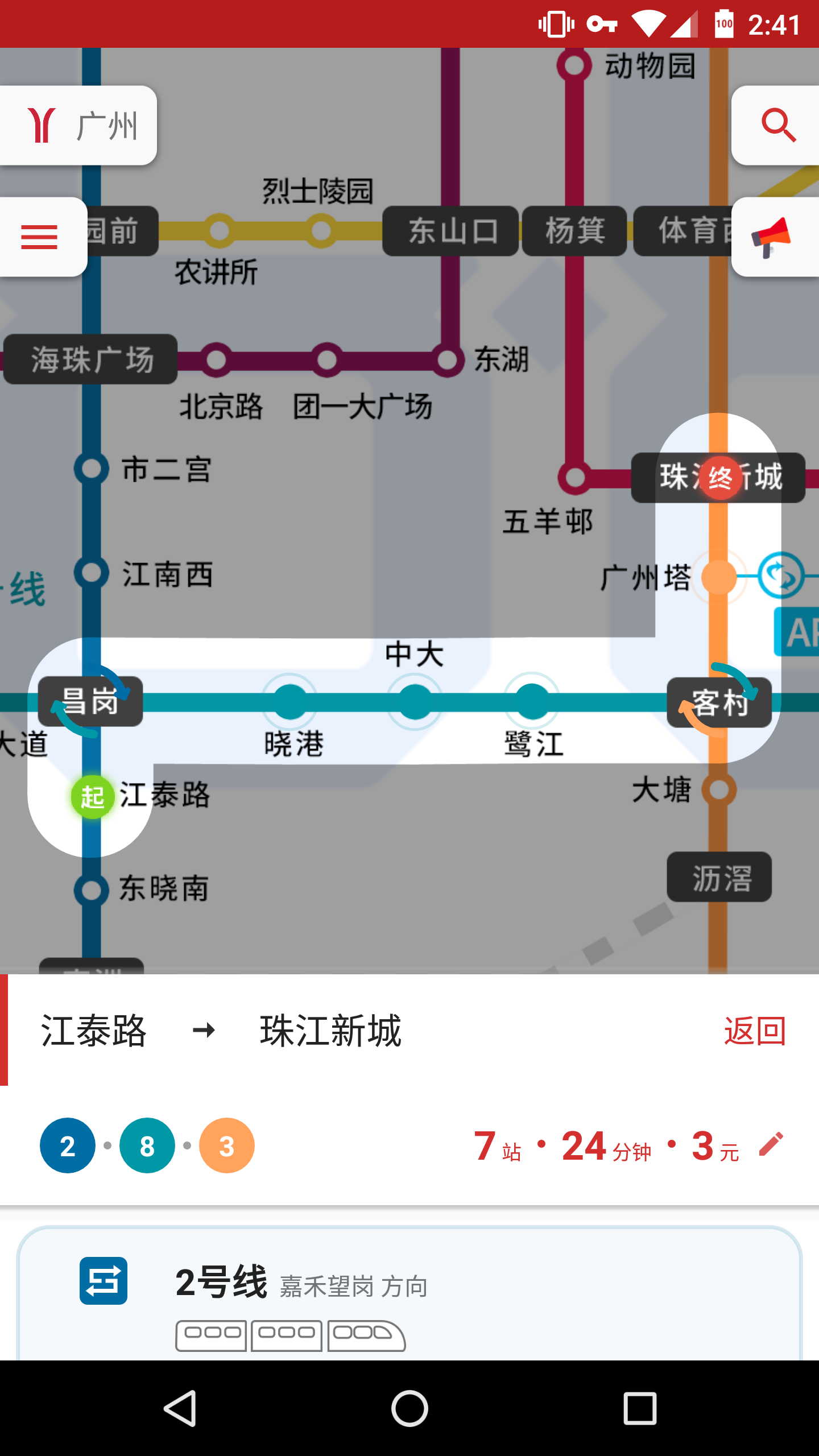Select 杨箕 station on map
The height and width of the screenshot is (1456, 819).
click(574, 231)
